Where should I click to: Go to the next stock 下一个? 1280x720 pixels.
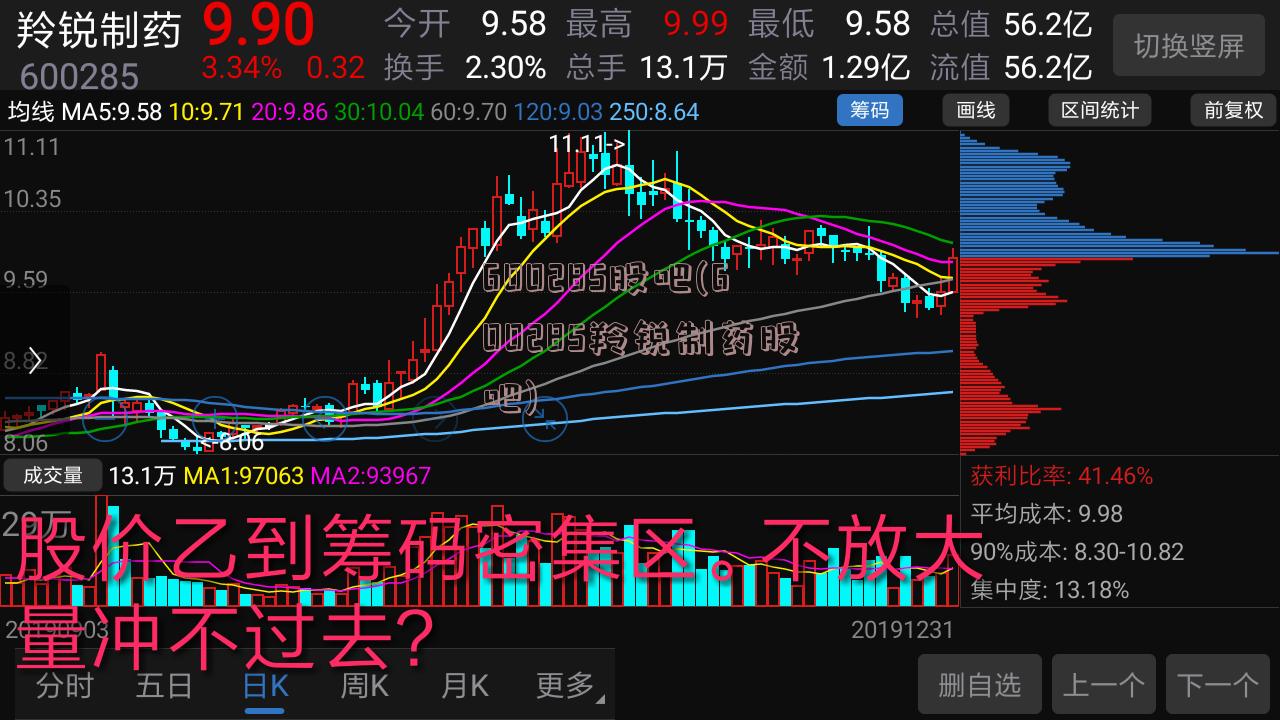(x=1217, y=685)
